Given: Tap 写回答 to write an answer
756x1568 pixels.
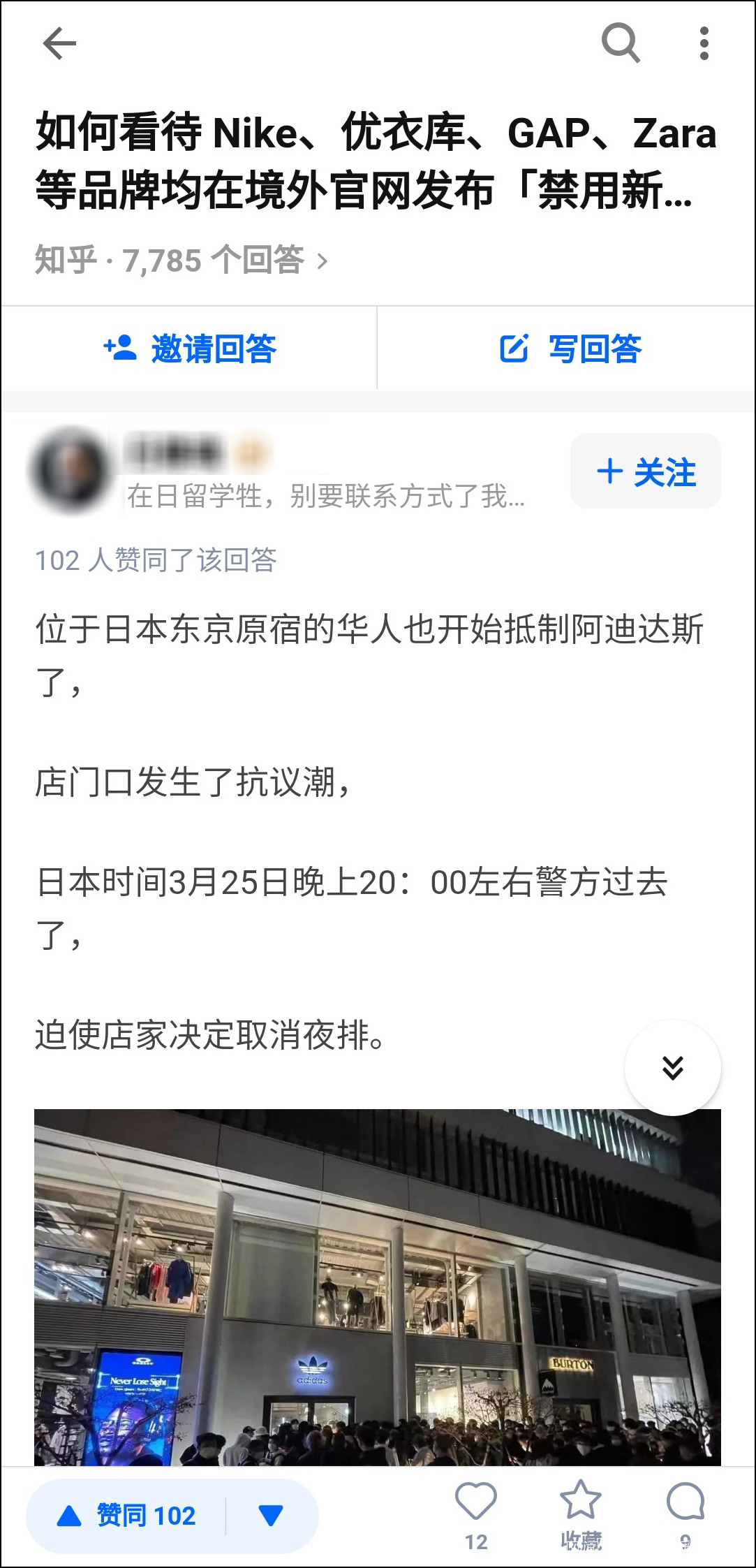Looking at the screenshot, I should pyautogui.click(x=570, y=349).
